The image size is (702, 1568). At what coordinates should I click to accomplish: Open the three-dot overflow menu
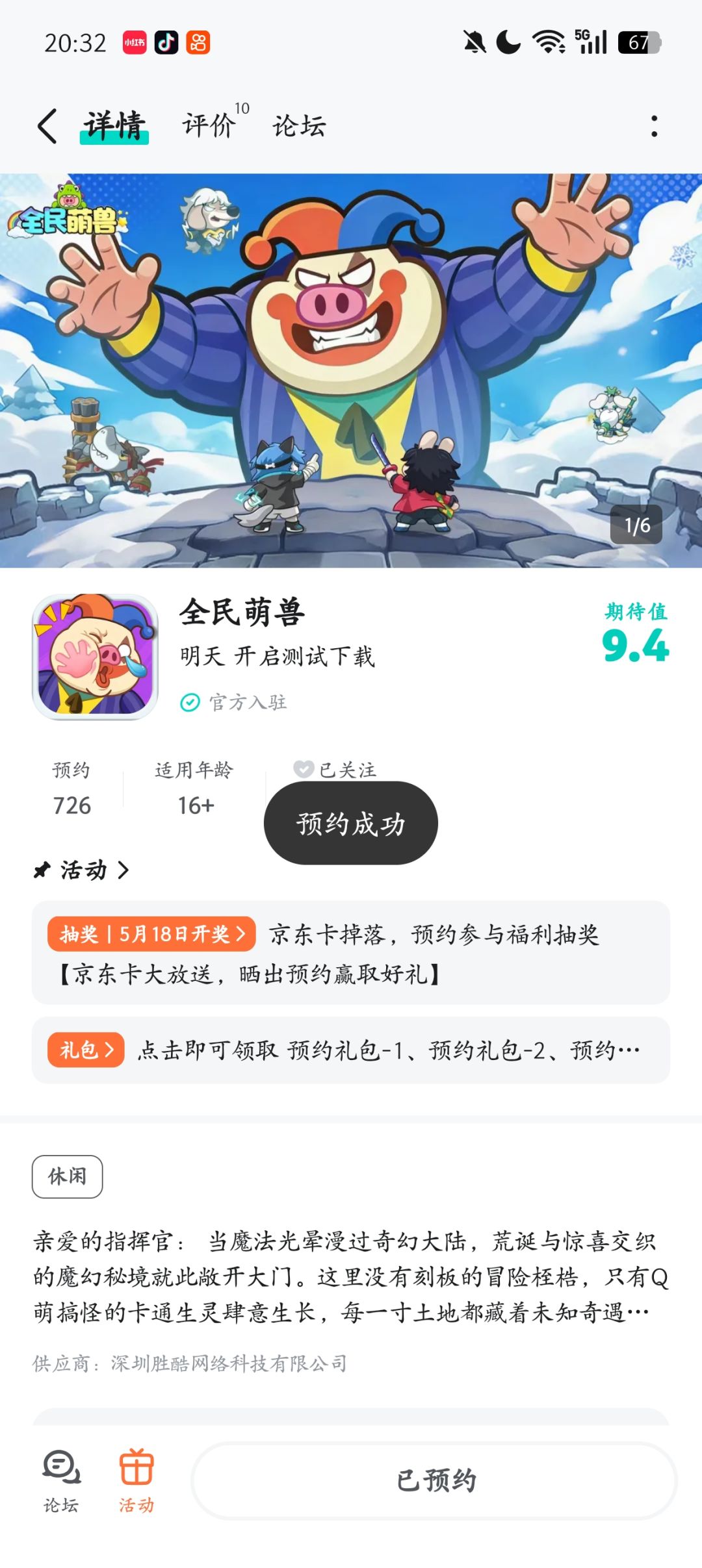coord(654,126)
